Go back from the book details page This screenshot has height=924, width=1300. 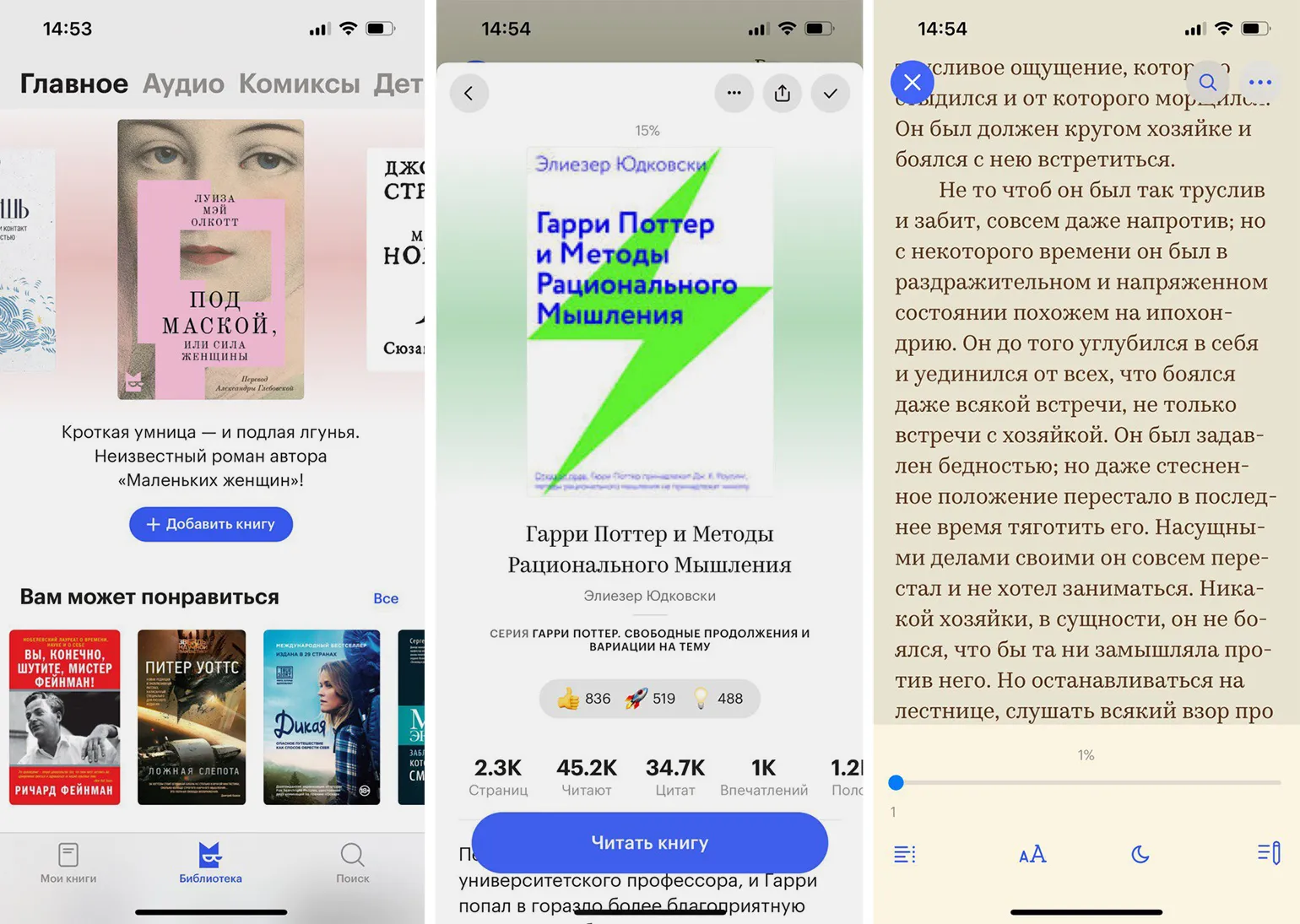[469, 93]
